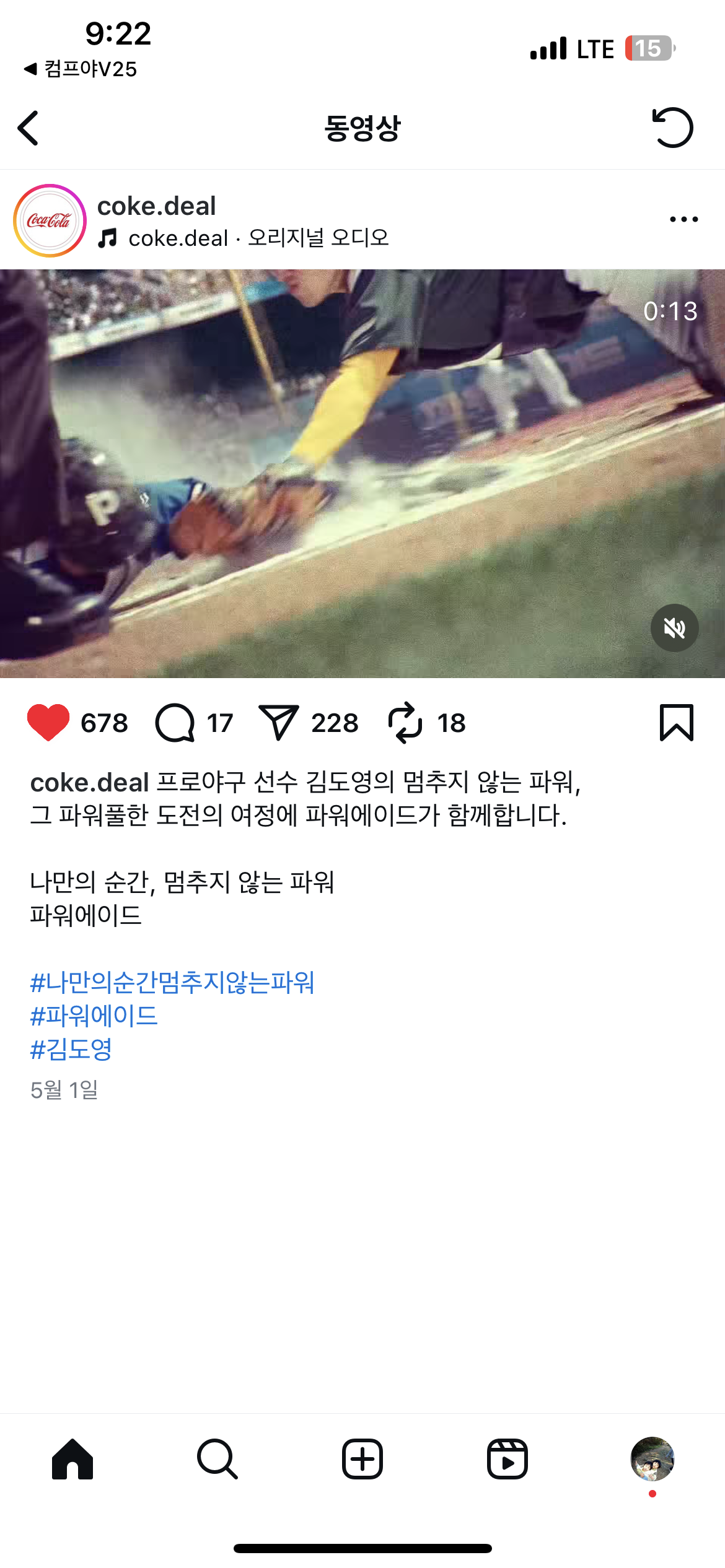Image resolution: width=725 pixels, height=1568 pixels.
Task: Switch to the Search tab
Action: 217,1459
